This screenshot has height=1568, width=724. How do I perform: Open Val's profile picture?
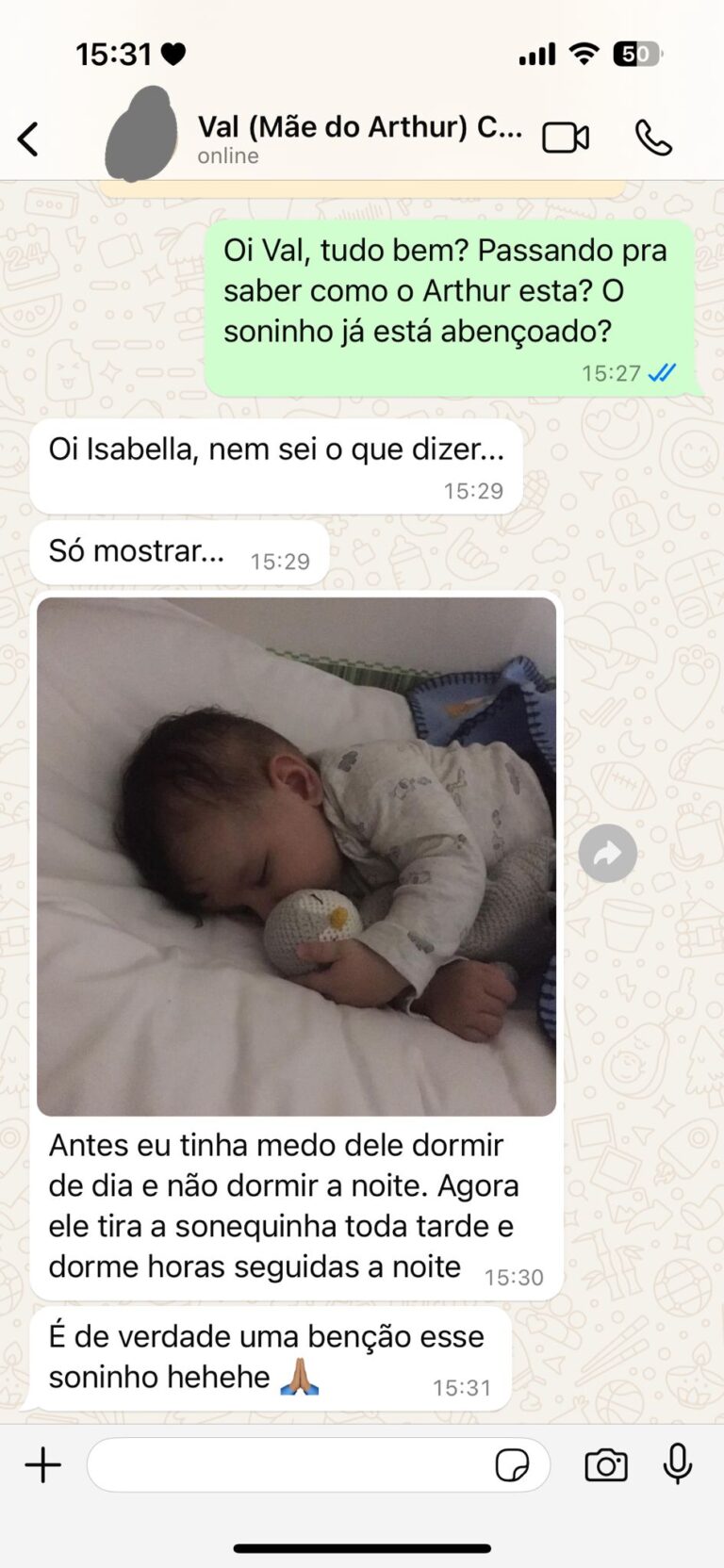[x=141, y=135]
